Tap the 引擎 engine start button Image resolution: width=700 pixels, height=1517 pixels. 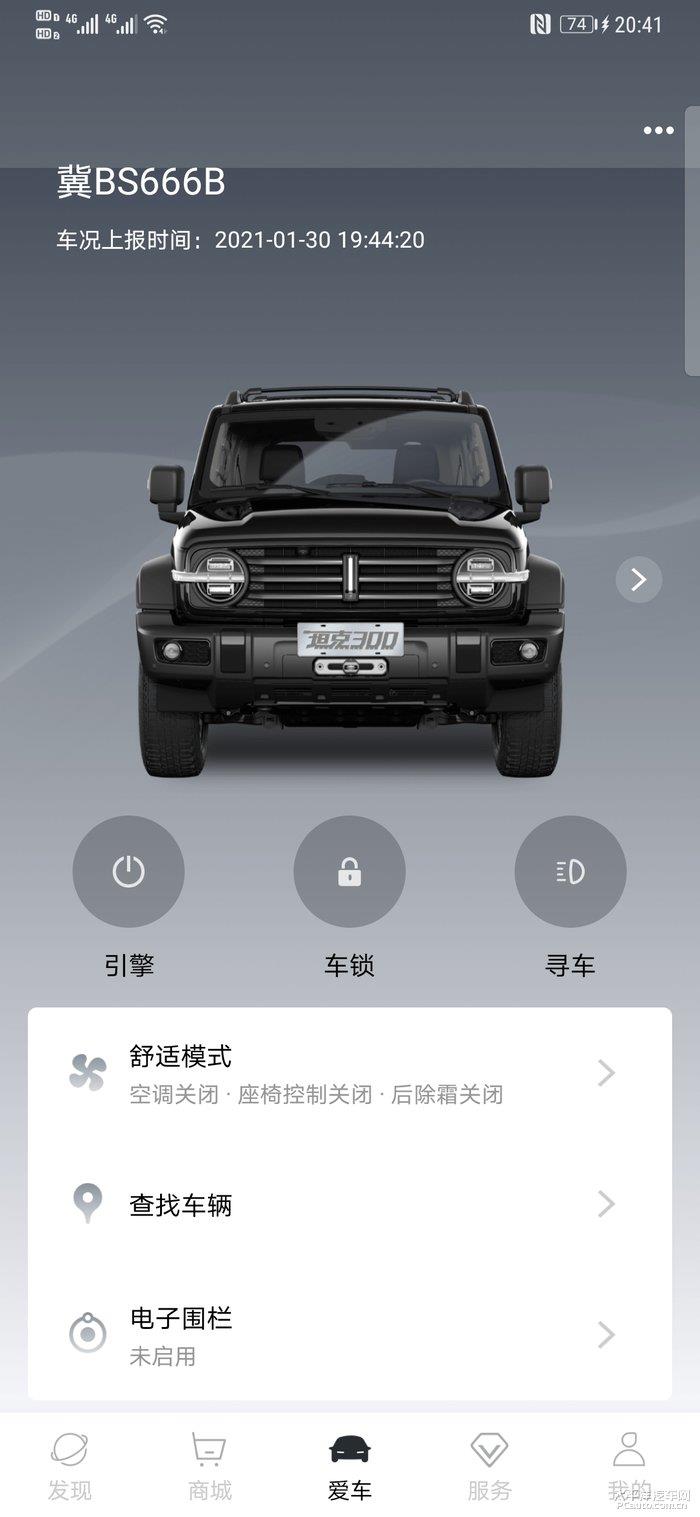(x=128, y=872)
